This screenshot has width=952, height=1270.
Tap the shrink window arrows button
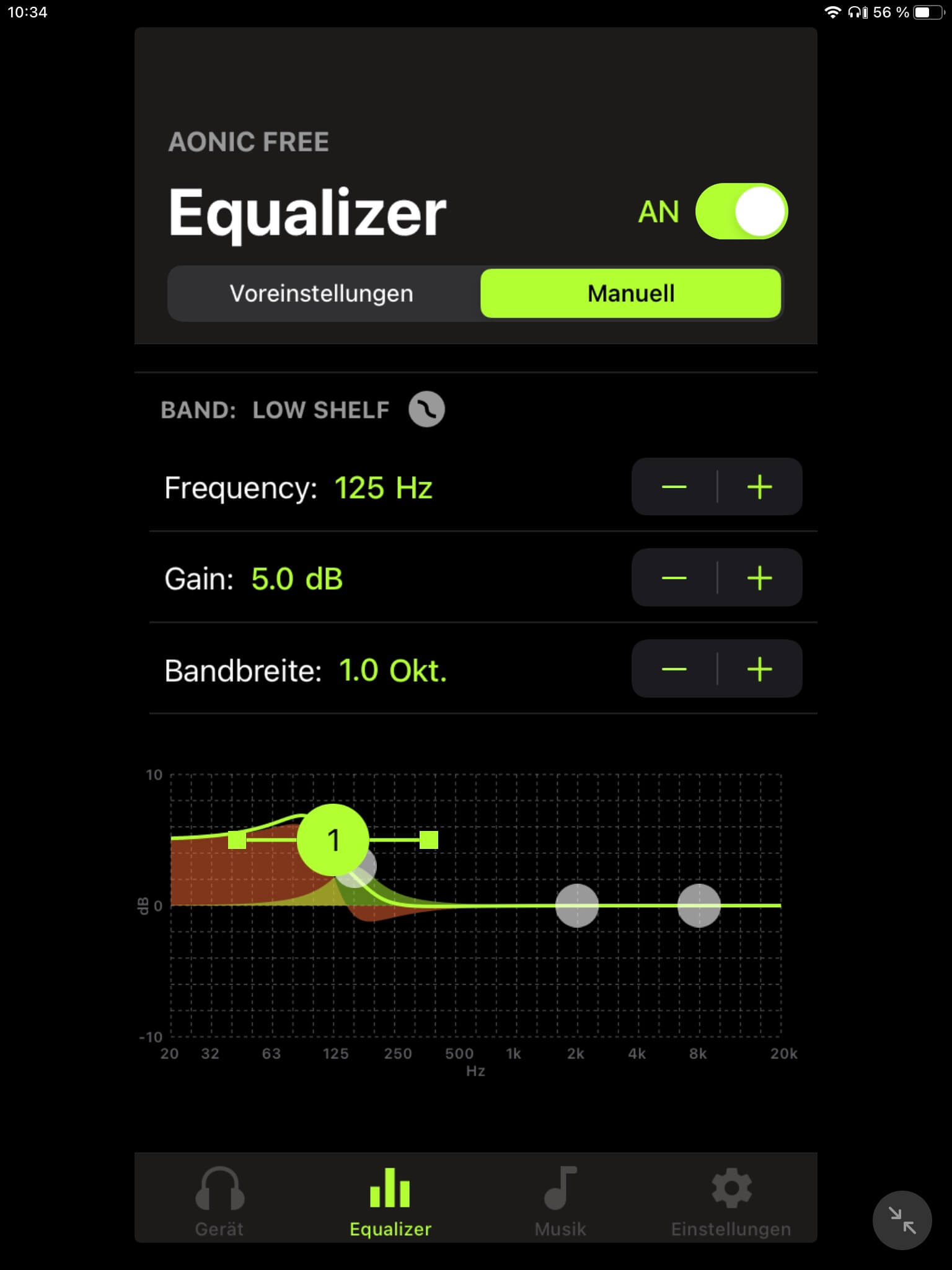pos(902,1220)
